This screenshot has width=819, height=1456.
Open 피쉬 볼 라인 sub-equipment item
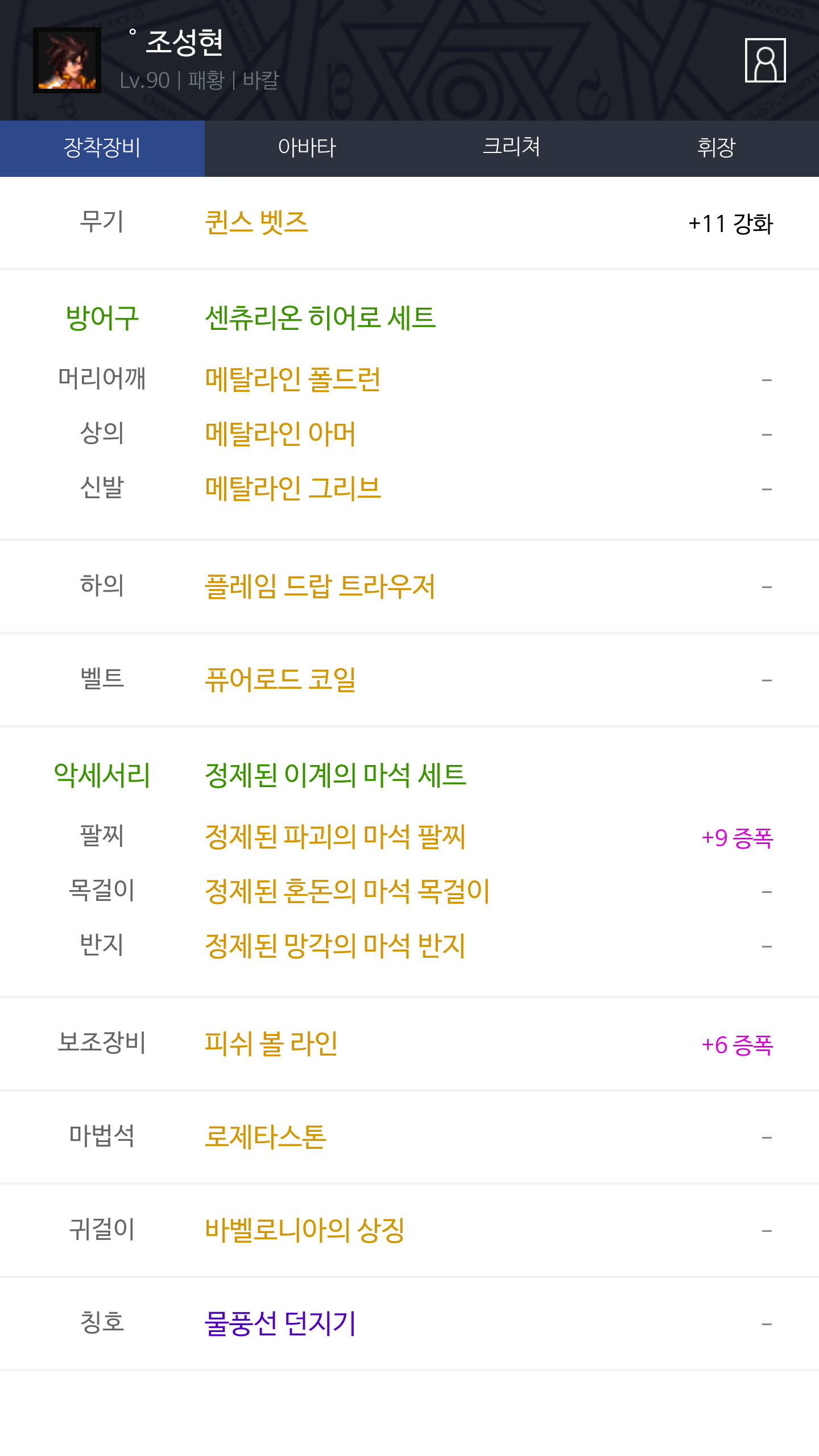[x=271, y=1044]
